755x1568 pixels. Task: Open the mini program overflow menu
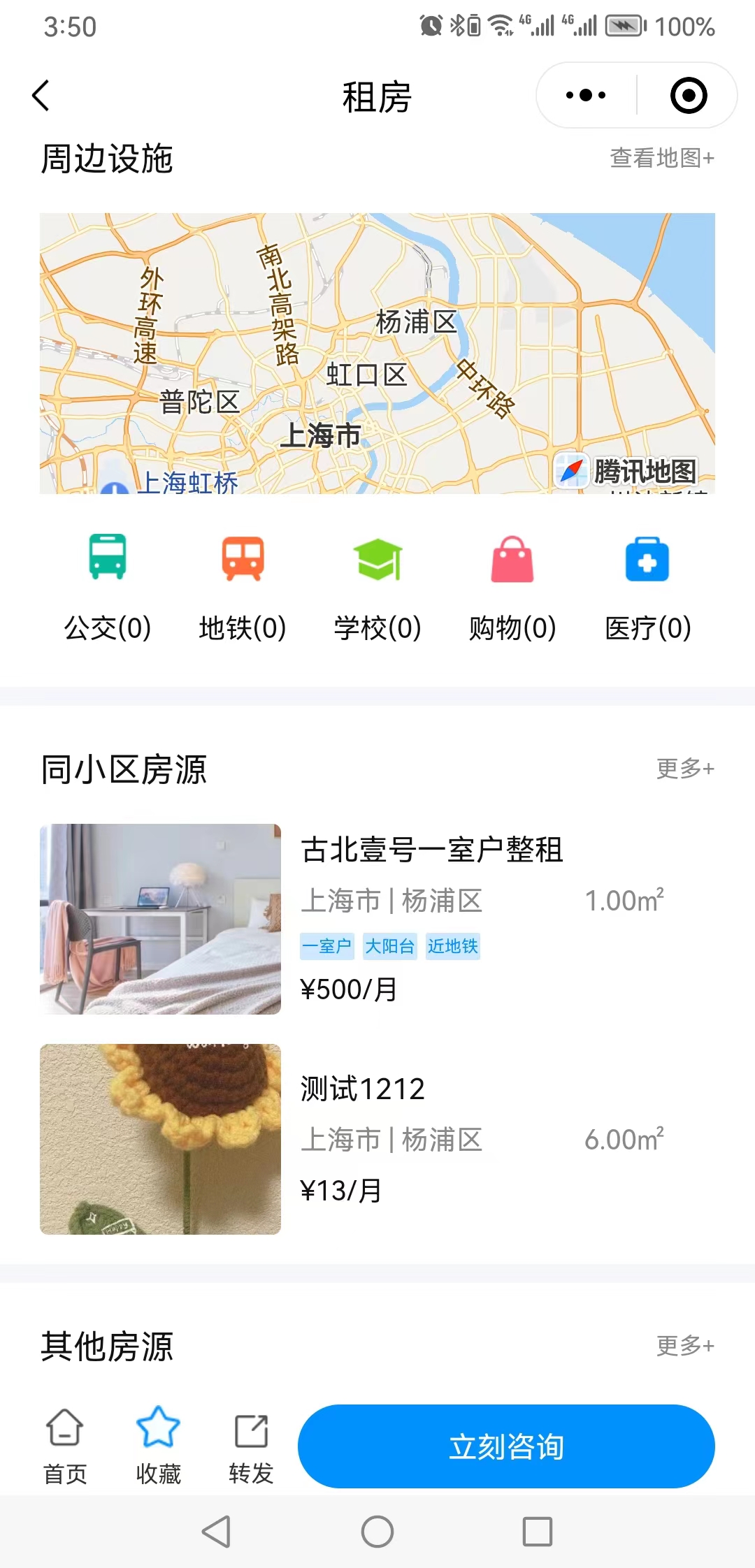[x=586, y=96]
